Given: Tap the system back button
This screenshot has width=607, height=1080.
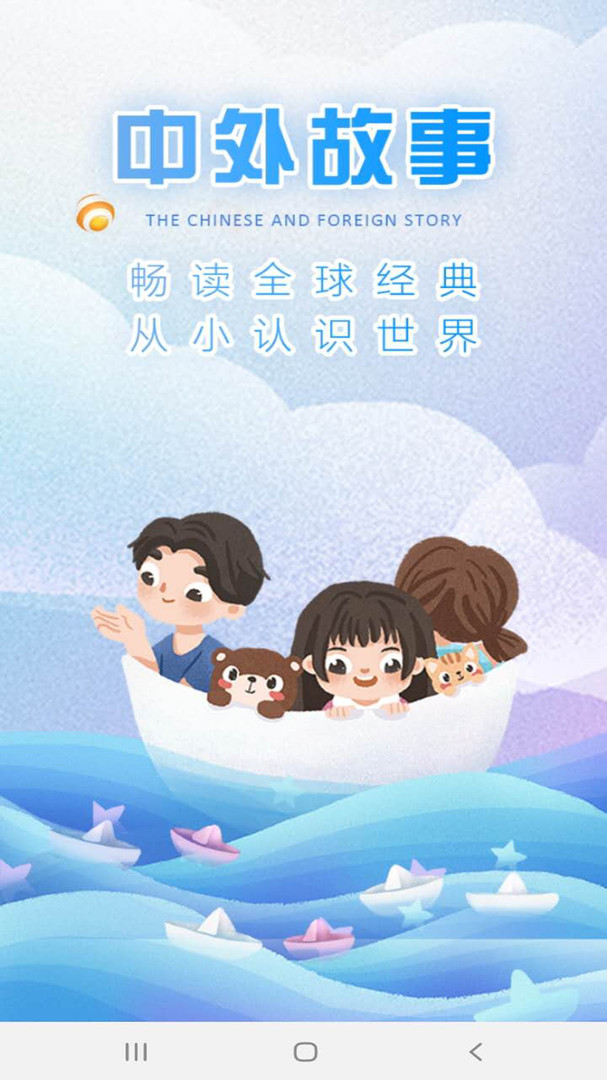Looking at the screenshot, I should click(x=475, y=1051).
